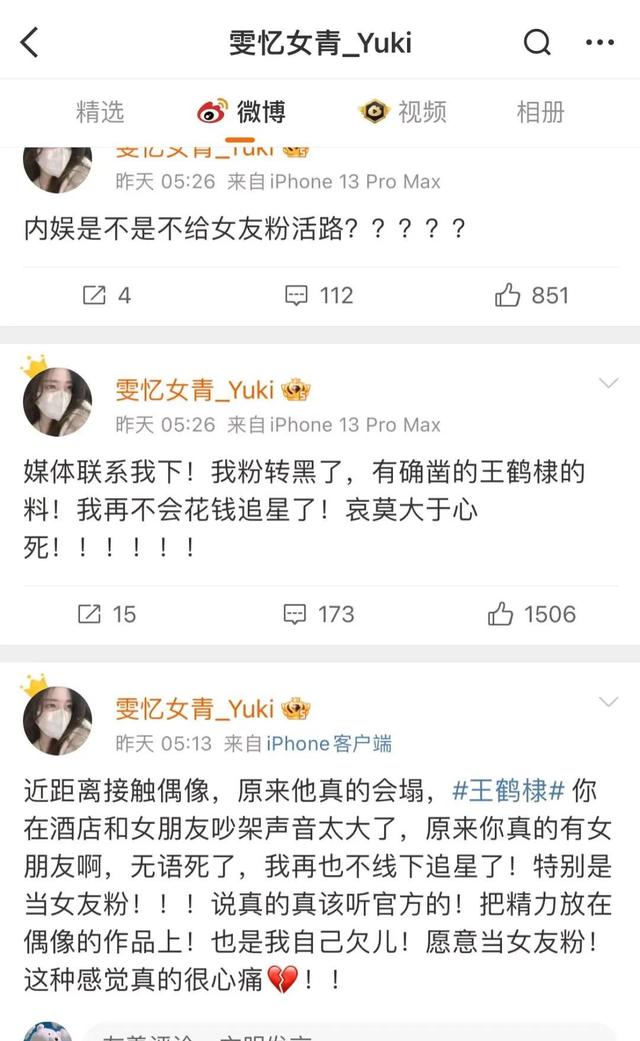The height and width of the screenshot is (1041, 640).
Task: Repost the 媒体联系我下 post
Action: click(x=107, y=613)
